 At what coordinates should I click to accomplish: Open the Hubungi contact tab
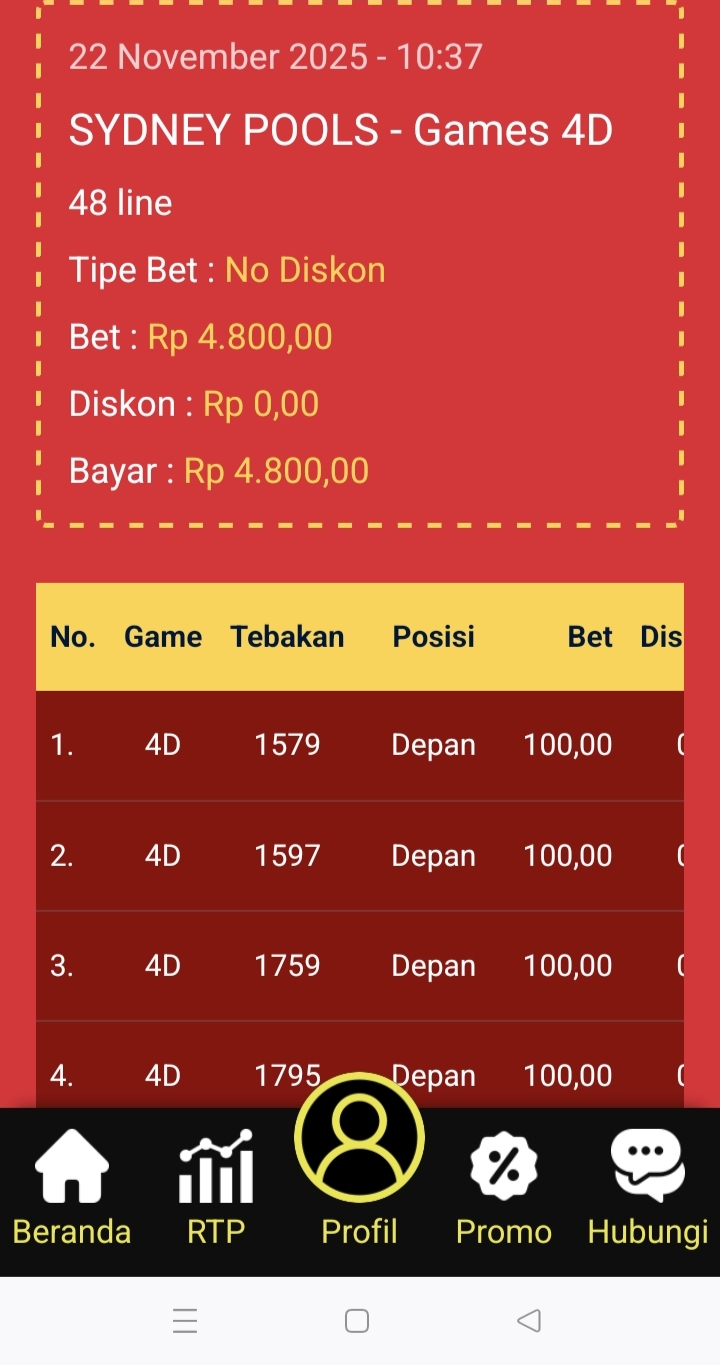point(647,1188)
